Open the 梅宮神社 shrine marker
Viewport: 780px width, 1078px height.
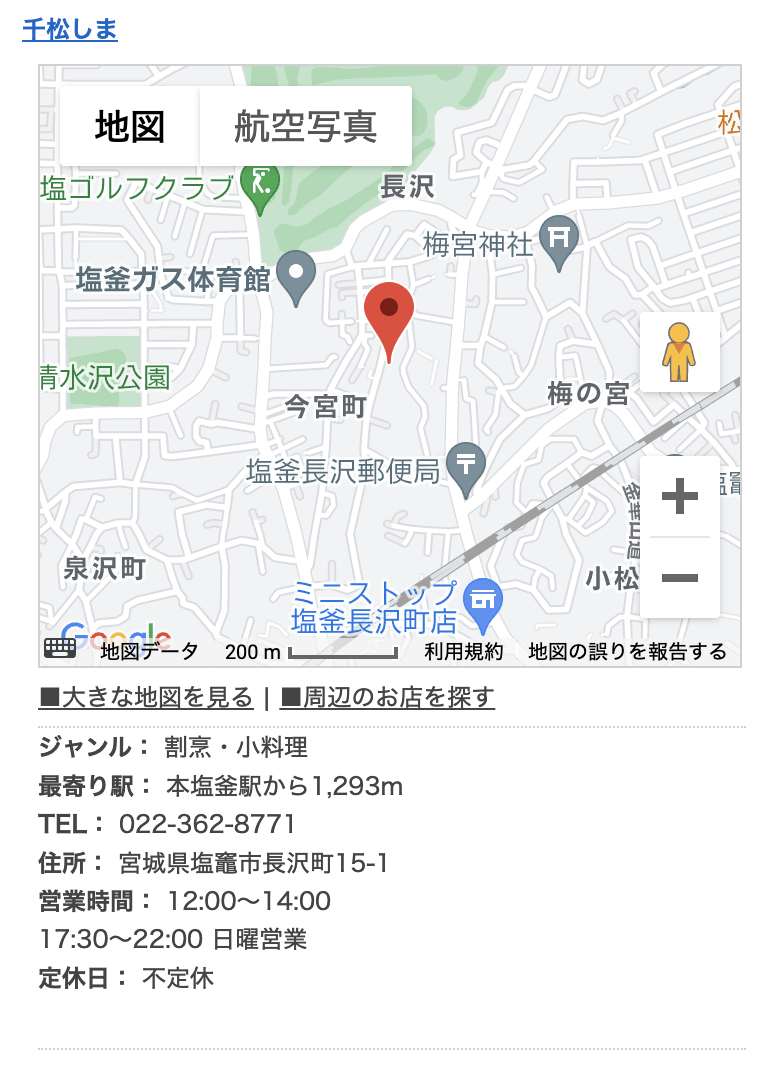tap(559, 240)
